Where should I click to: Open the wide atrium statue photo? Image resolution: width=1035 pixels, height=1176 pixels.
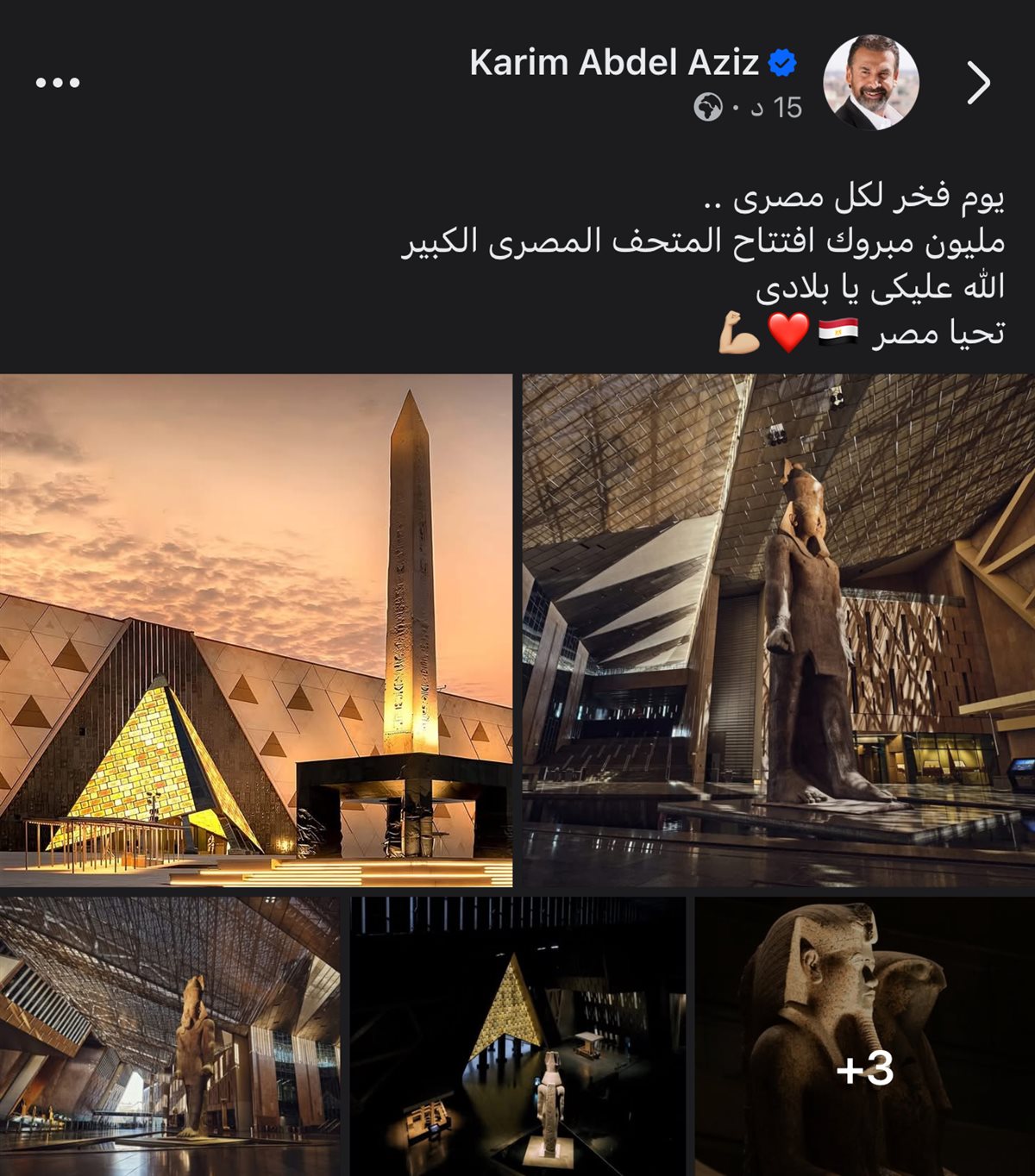coord(170,1035)
